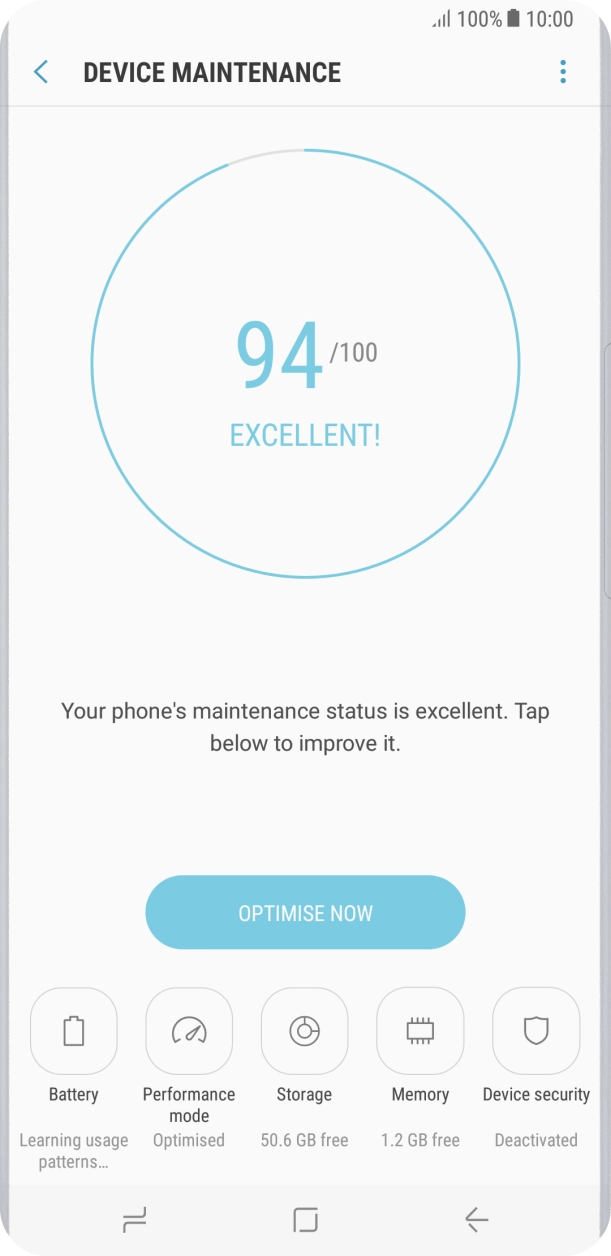Open Battery settings
611x1256 pixels.
pos(74,1031)
